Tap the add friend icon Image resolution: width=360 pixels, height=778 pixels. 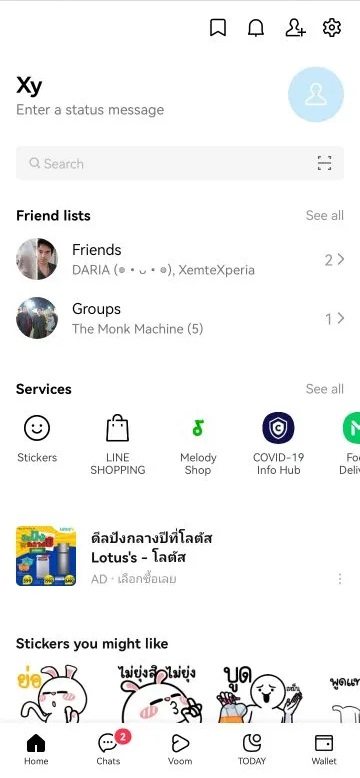(x=295, y=28)
